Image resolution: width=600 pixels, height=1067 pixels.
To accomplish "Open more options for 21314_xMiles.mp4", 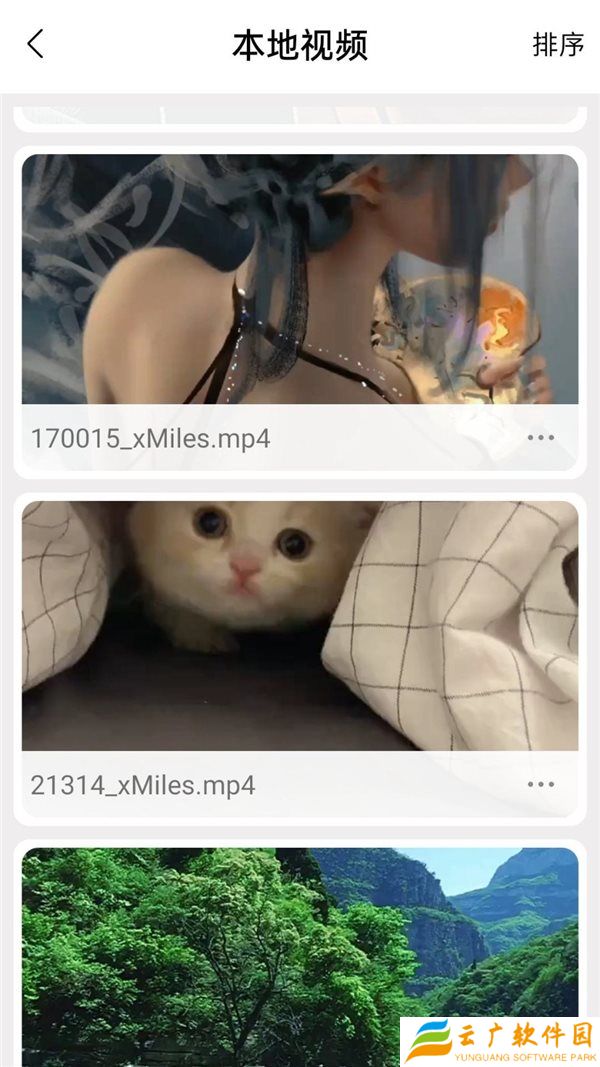I will click(x=540, y=785).
